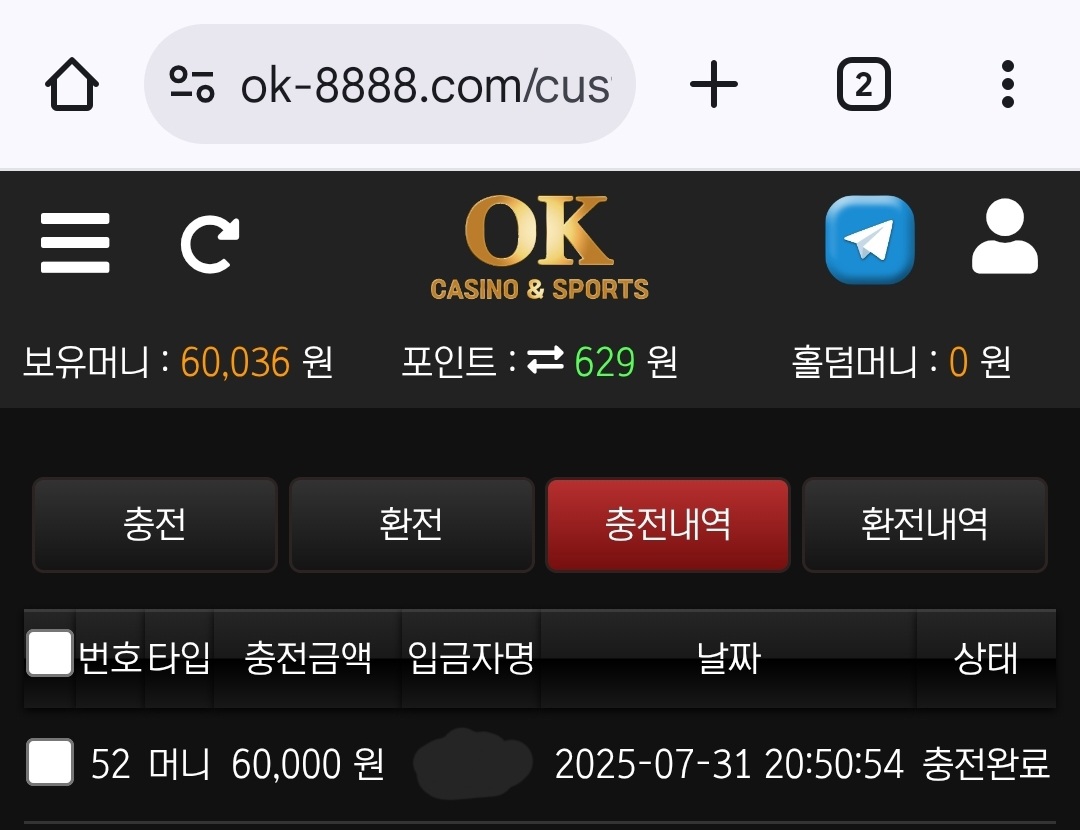Switch to the 환전 tab

coord(411,524)
